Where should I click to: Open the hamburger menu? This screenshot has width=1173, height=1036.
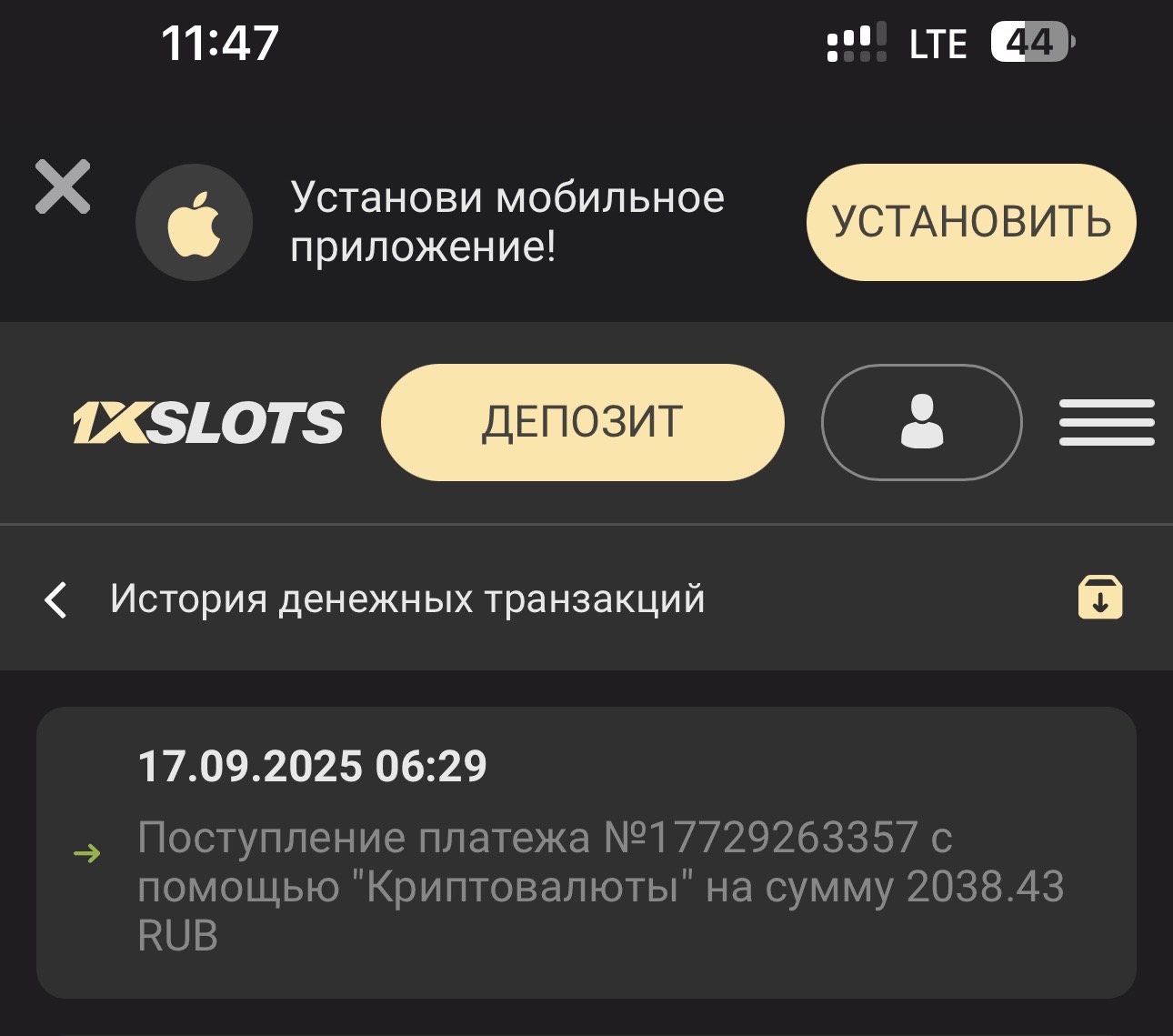tap(1107, 423)
